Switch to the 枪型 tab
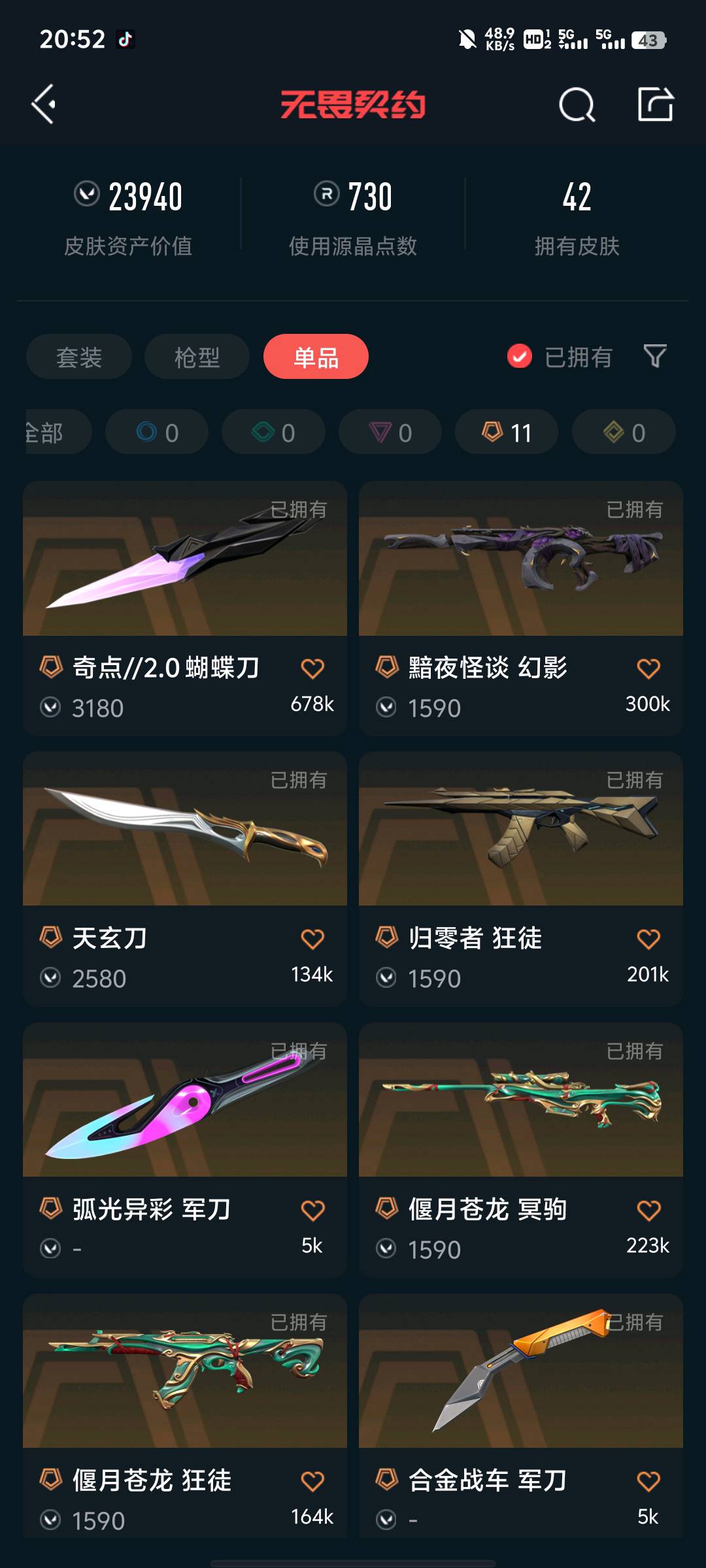The width and height of the screenshot is (706, 1568). point(197,357)
